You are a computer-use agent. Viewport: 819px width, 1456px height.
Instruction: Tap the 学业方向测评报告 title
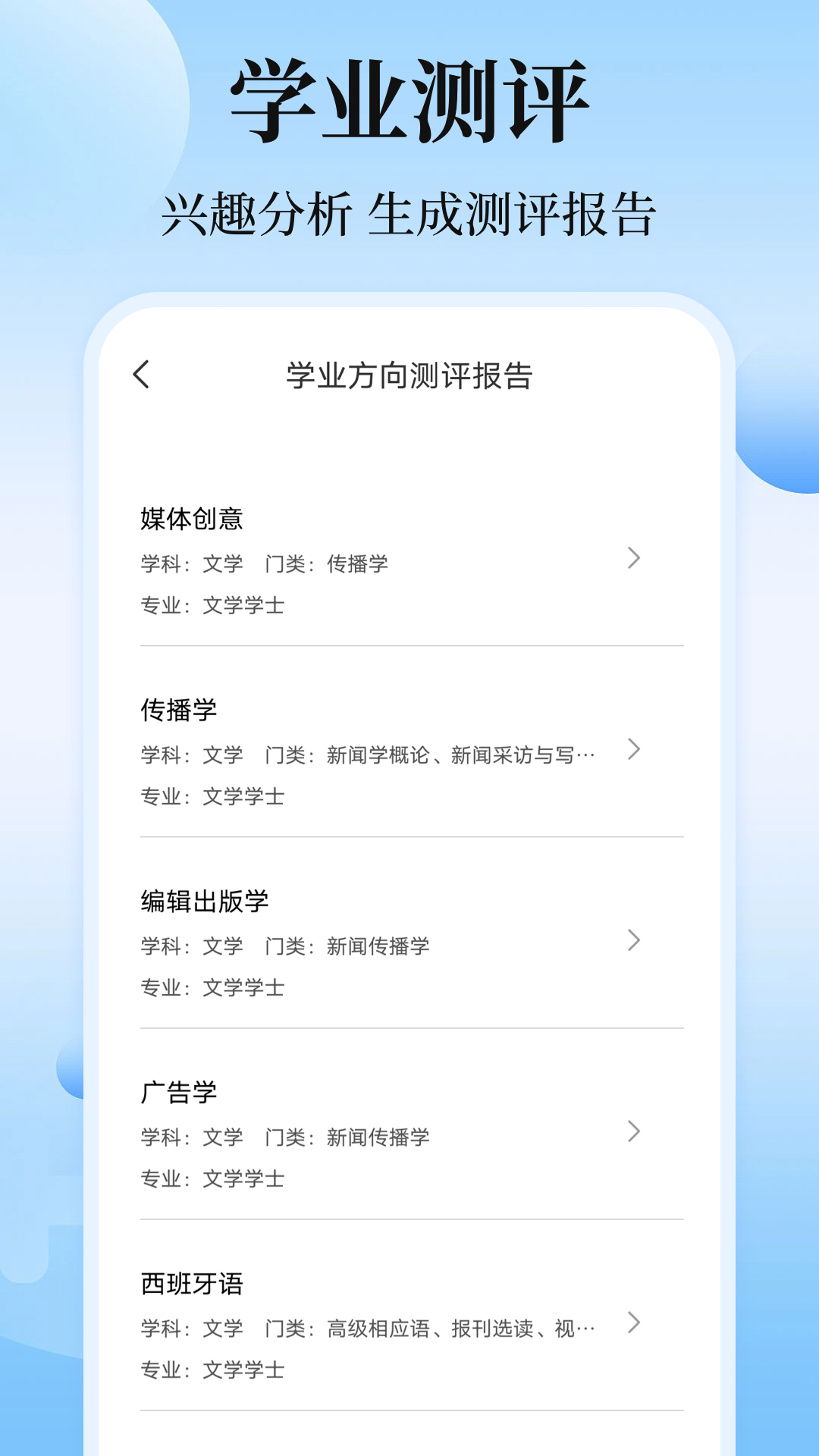point(409,376)
